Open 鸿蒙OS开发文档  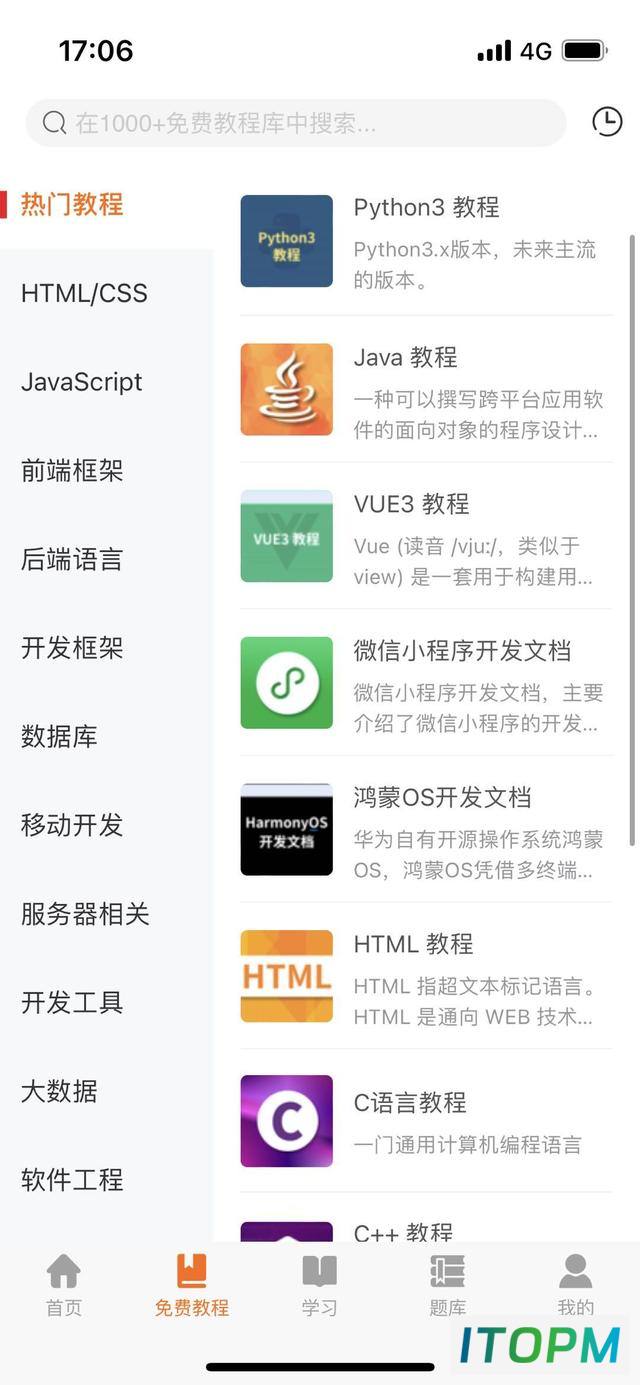coord(426,829)
